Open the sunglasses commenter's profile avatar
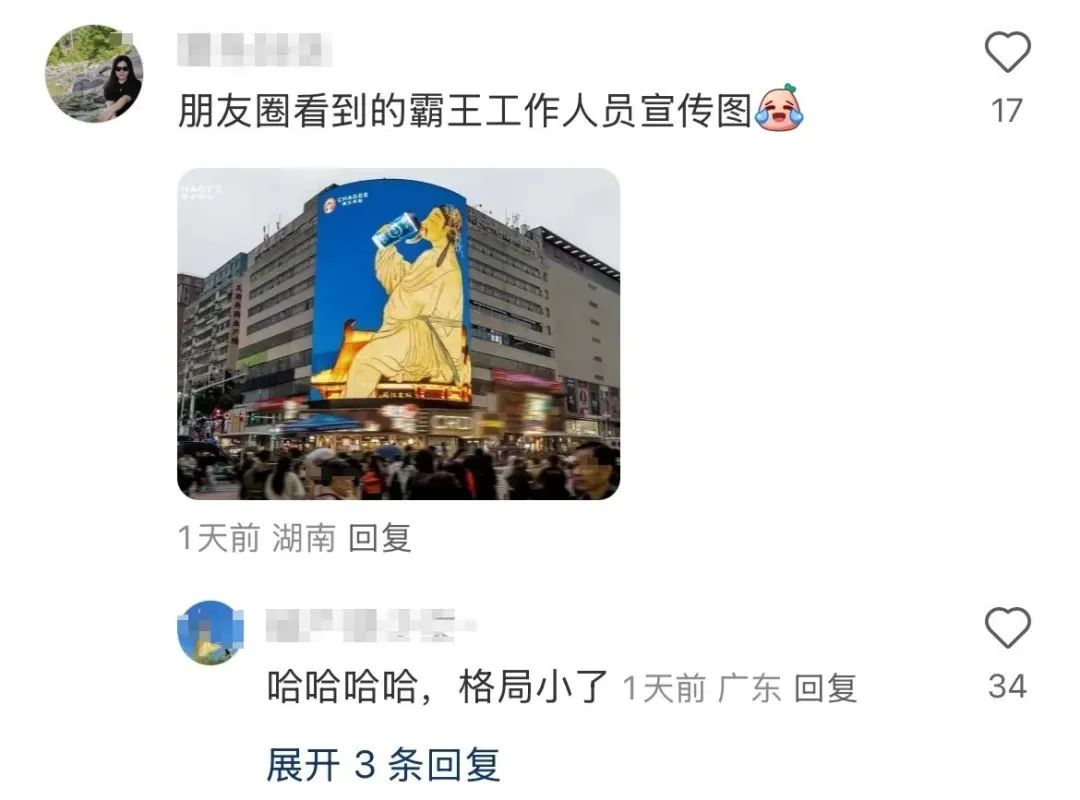The width and height of the screenshot is (1080, 800). pos(95,74)
